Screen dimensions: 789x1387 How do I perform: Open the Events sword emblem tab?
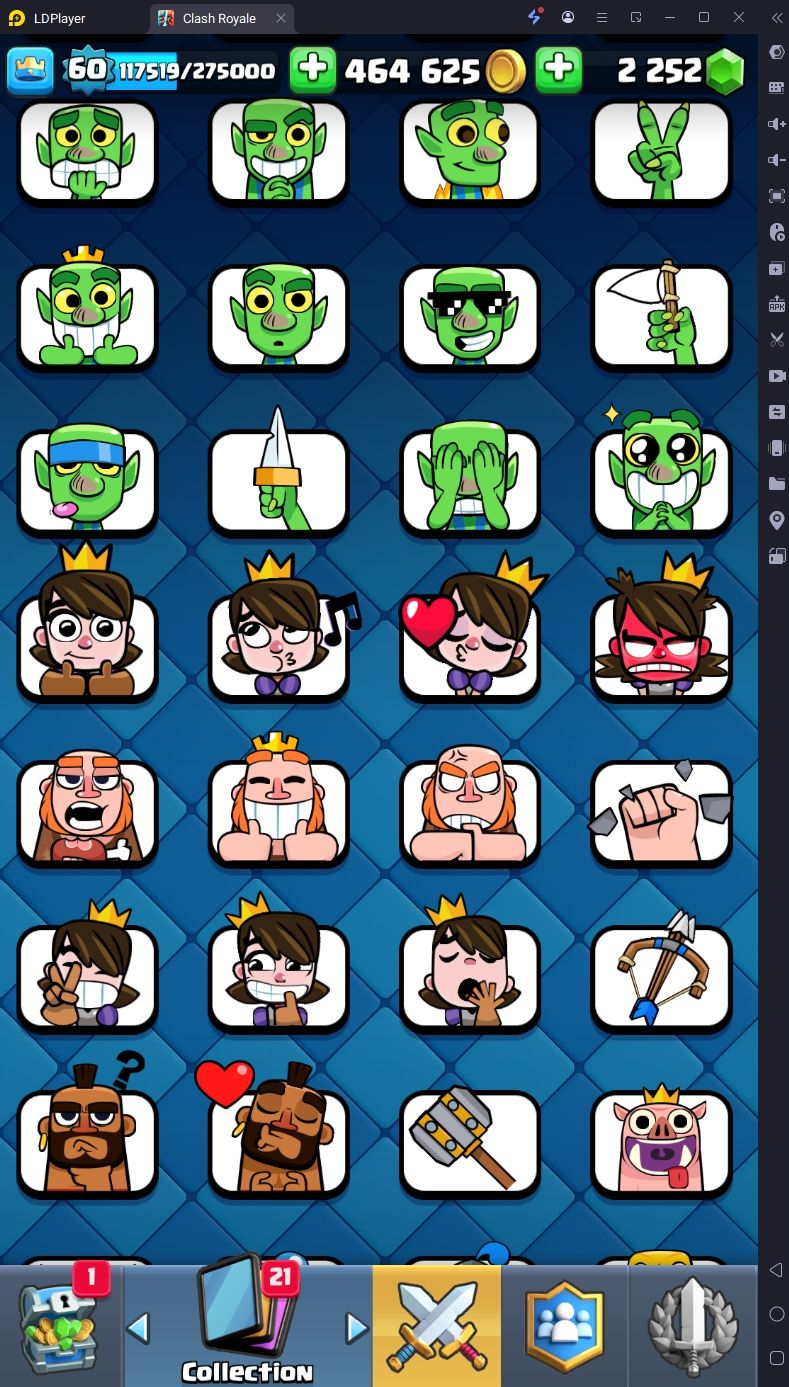point(693,1326)
